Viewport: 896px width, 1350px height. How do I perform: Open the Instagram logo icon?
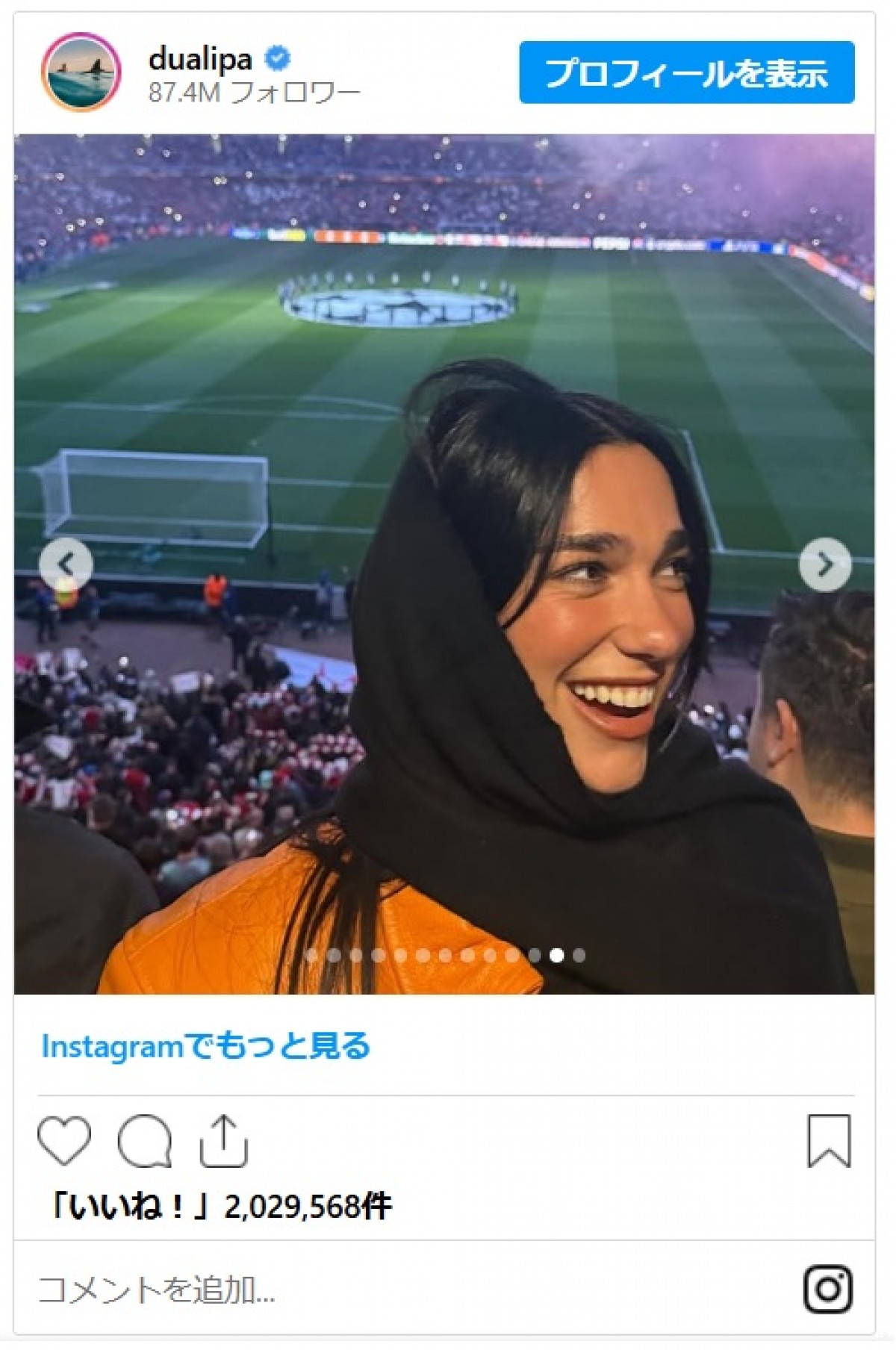click(828, 1290)
